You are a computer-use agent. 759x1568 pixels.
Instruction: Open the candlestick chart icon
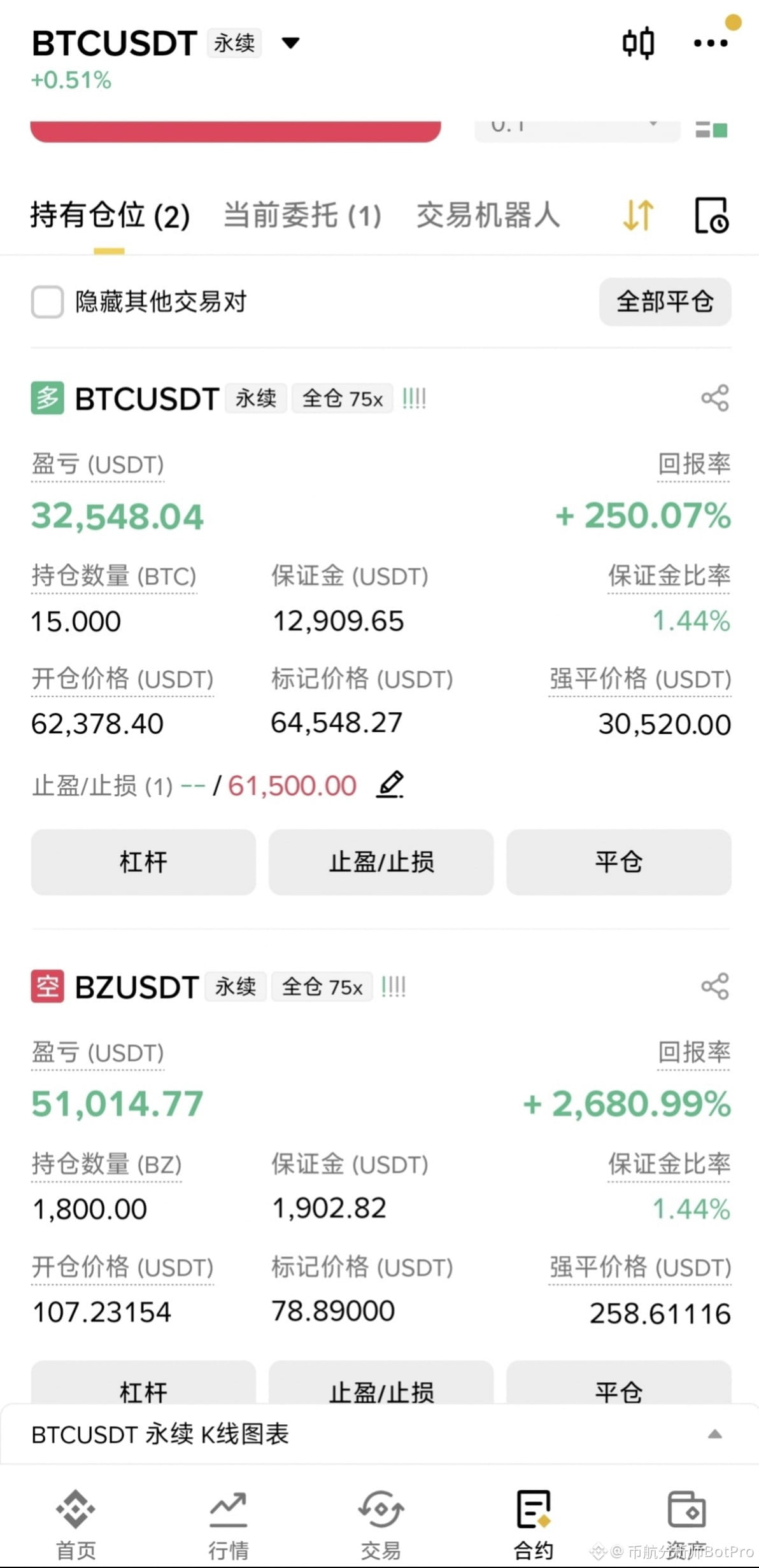638,43
